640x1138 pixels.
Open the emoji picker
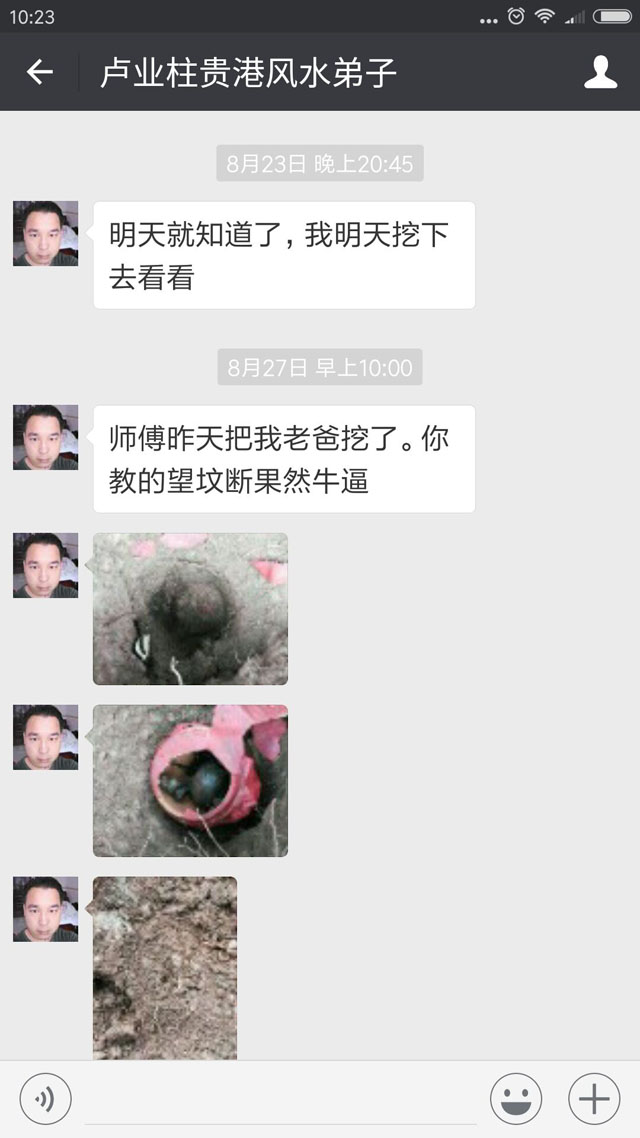(x=516, y=1100)
